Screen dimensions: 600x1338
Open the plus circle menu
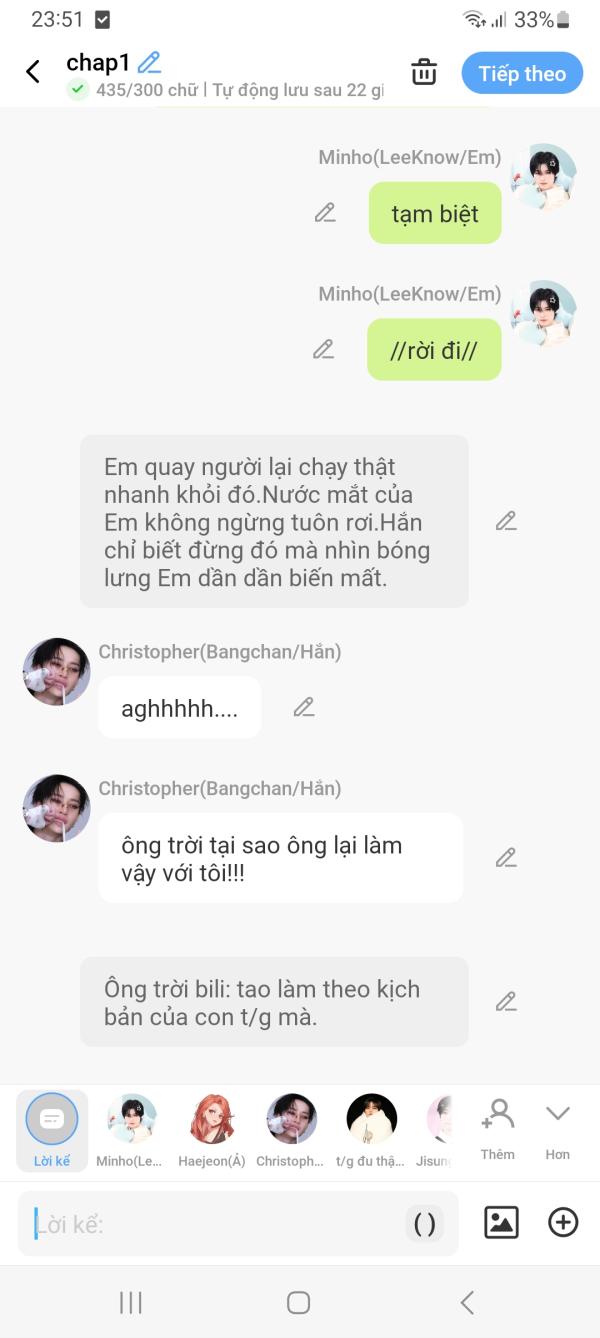coord(563,1222)
